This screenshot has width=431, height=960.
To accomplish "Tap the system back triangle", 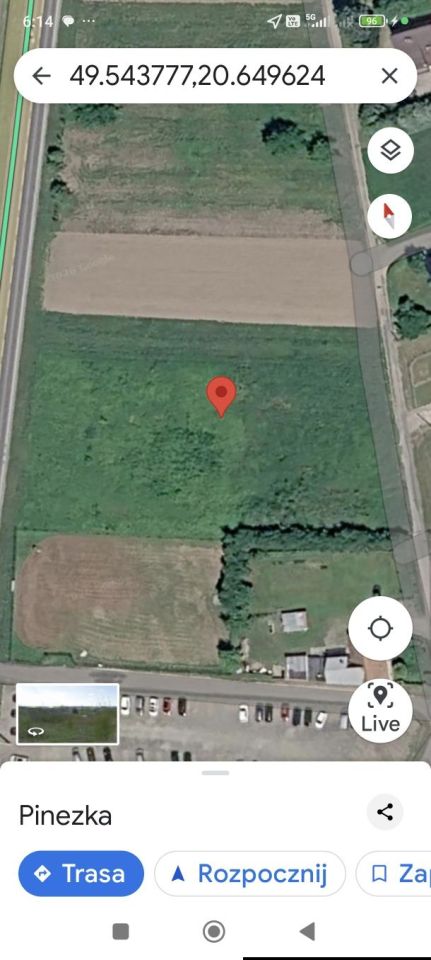I will pyautogui.click(x=307, y=931).
